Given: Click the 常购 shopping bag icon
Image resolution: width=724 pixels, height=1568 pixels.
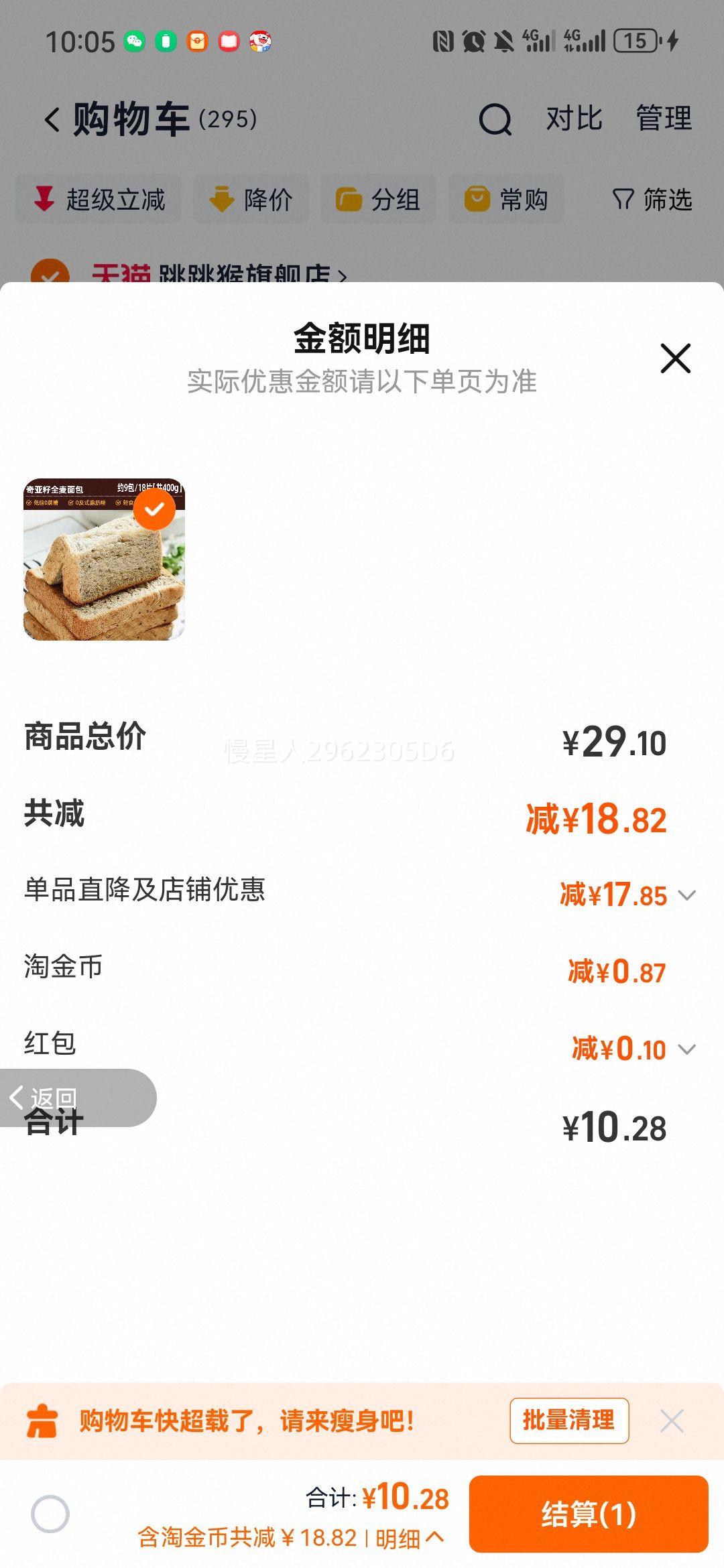Looking at the screenshot, I should click(477, 199).
